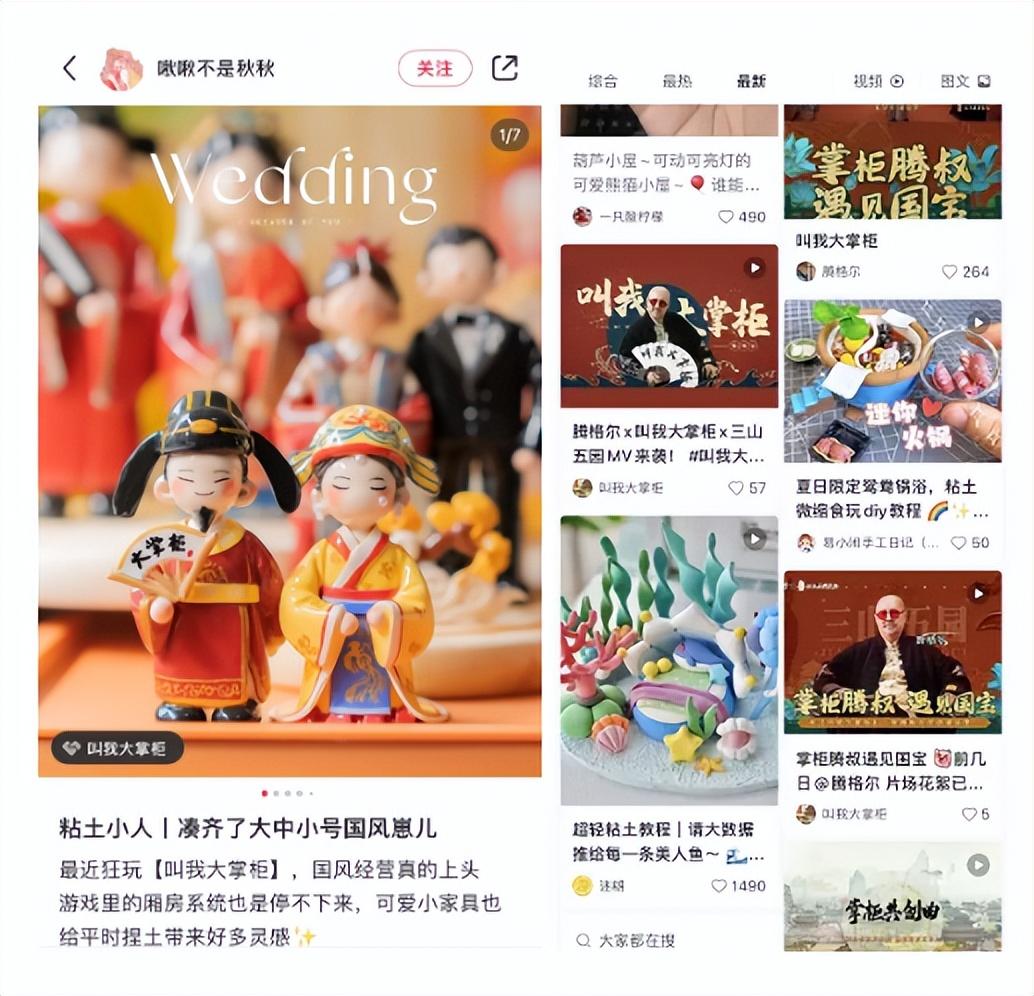The height and width of the screenshot is (996, 1034).
Task: Filter results to 图文 only
Action: (965, 81)
